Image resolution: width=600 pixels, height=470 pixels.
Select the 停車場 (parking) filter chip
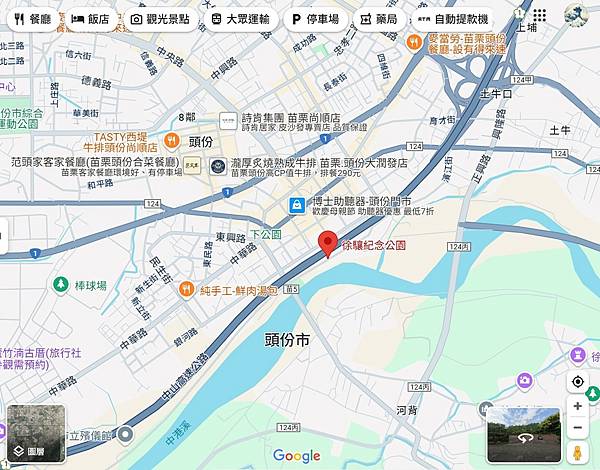click(x=314, y=19)
